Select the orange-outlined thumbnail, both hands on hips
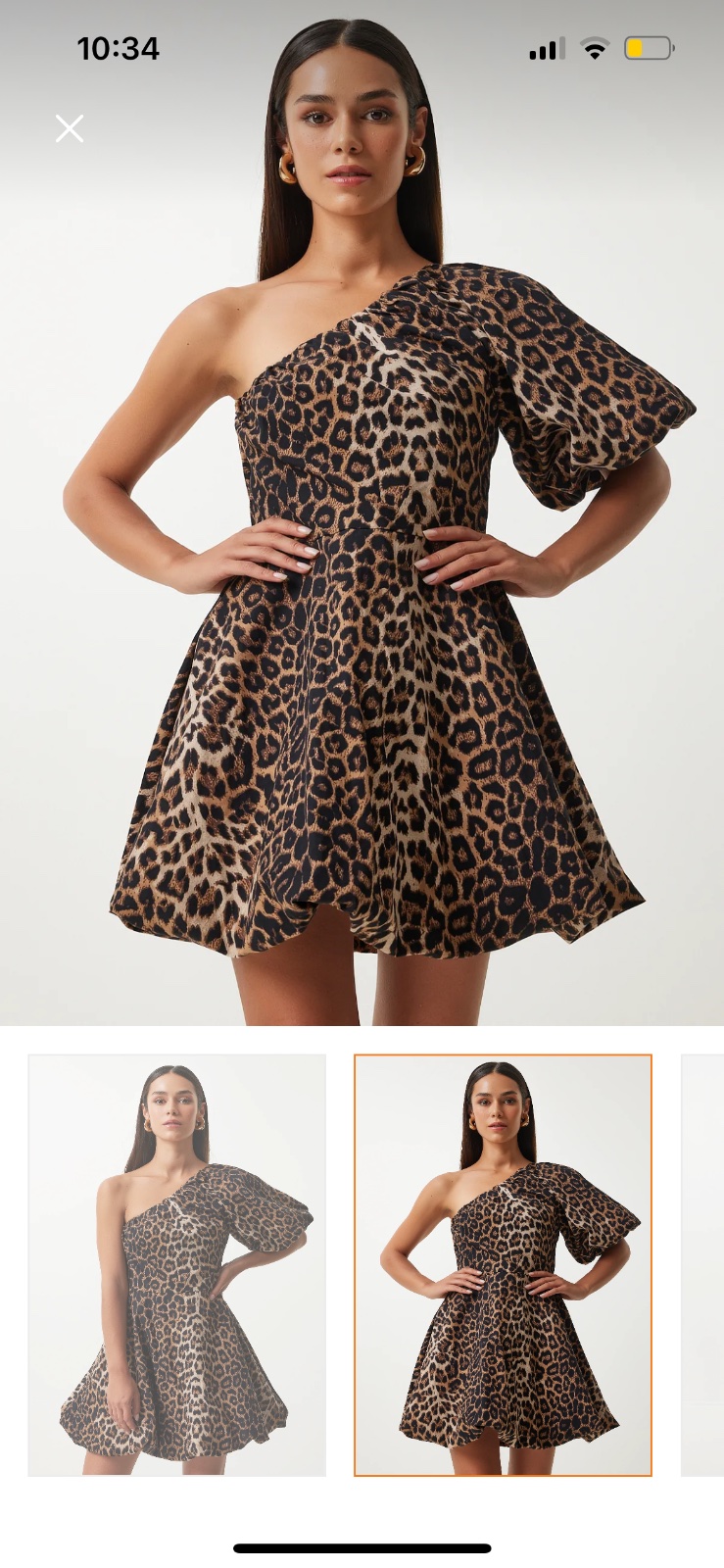 tap(503, 1264)
